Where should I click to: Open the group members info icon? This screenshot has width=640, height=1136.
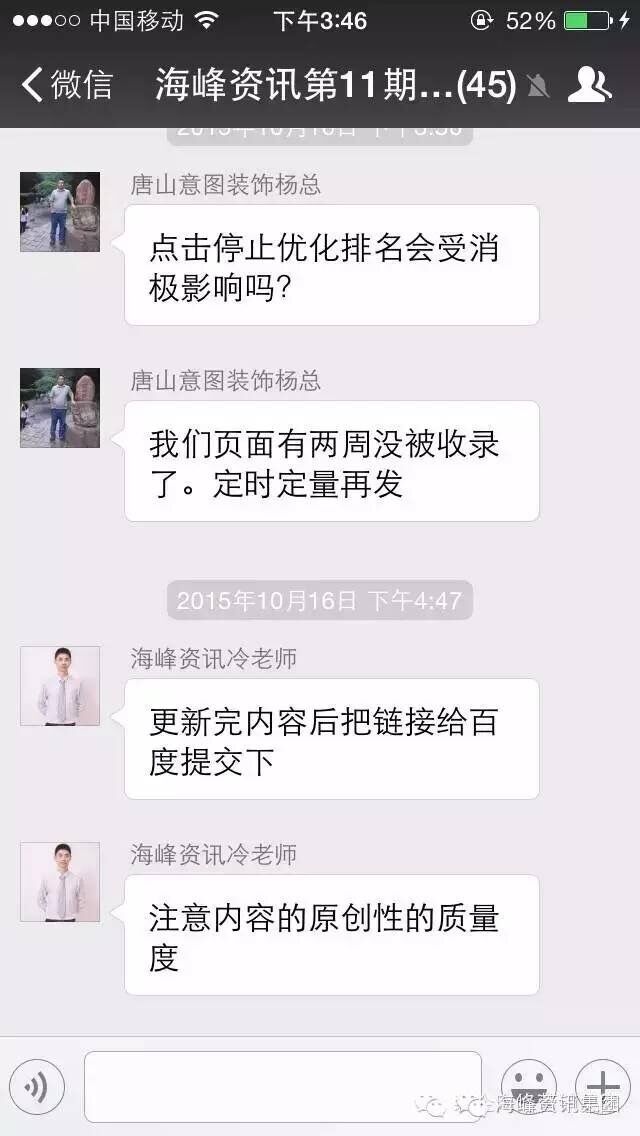589,86
